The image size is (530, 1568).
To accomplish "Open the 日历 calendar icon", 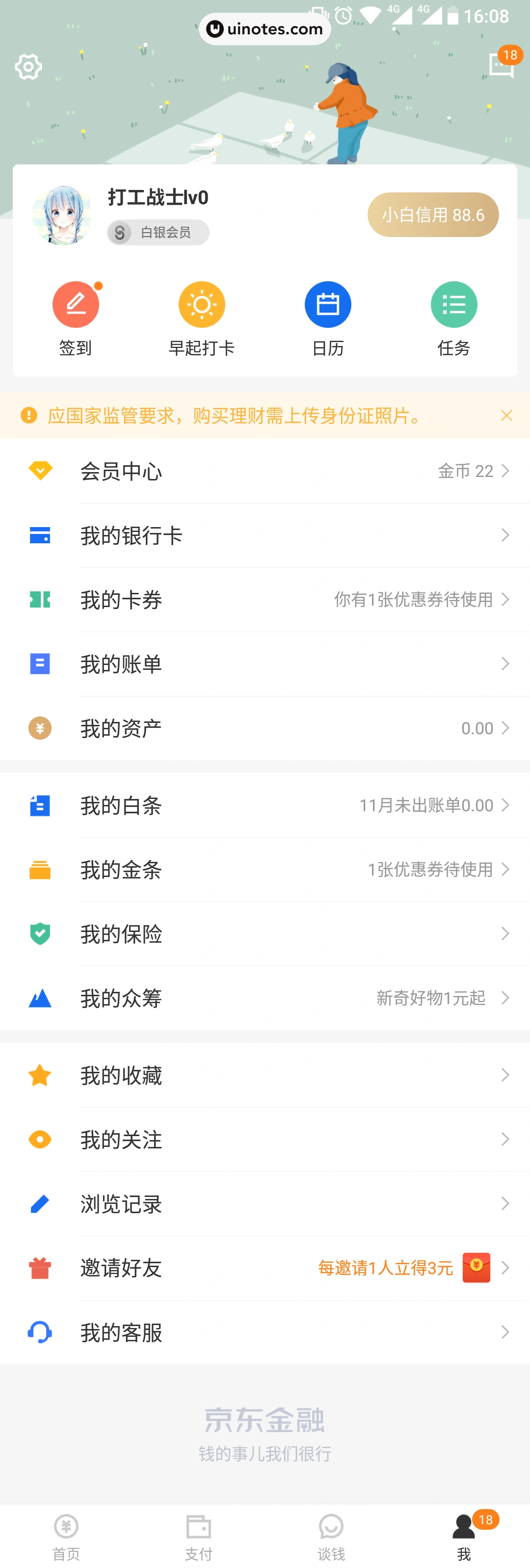I will pos(327,304).
